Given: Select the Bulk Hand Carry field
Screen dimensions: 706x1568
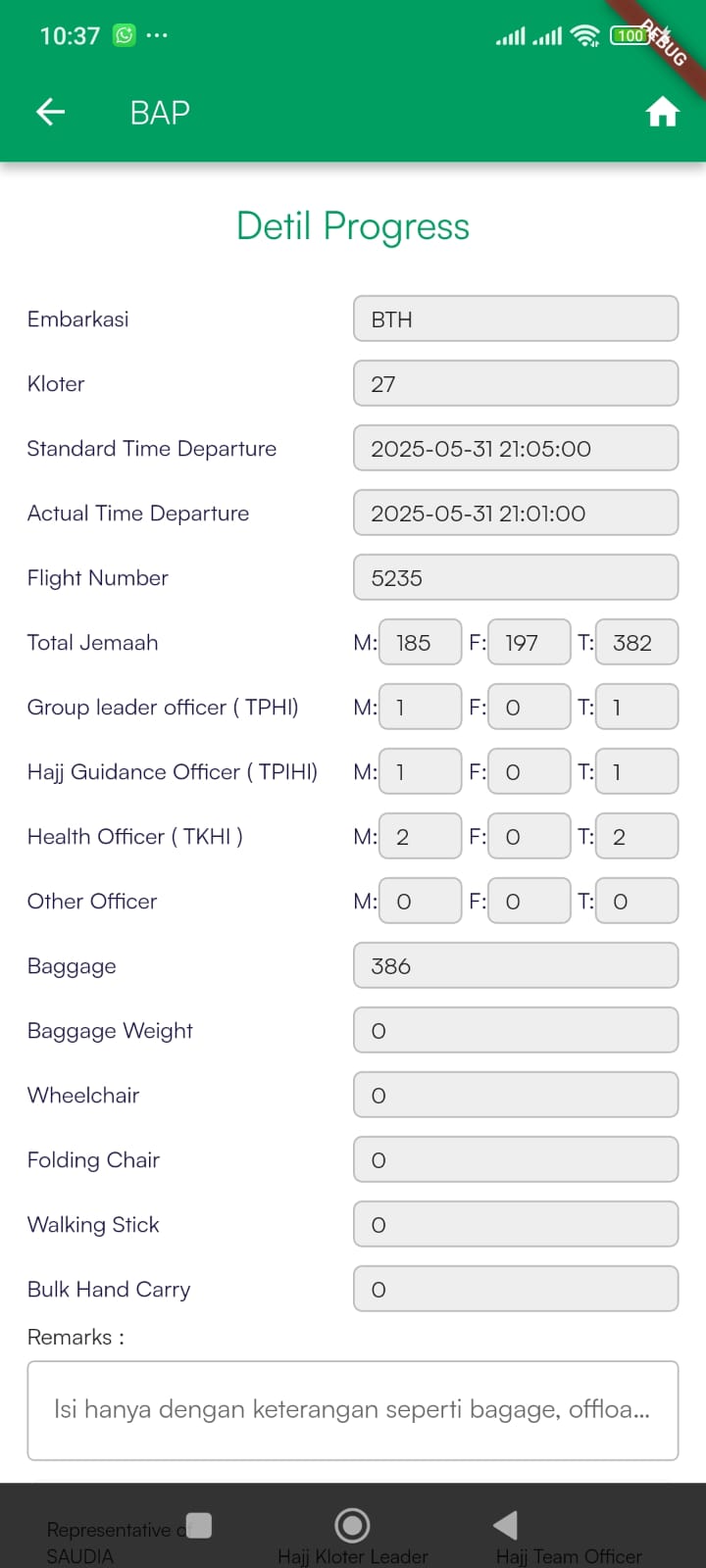Looking at the screenshot, I should pos(516,1290).
